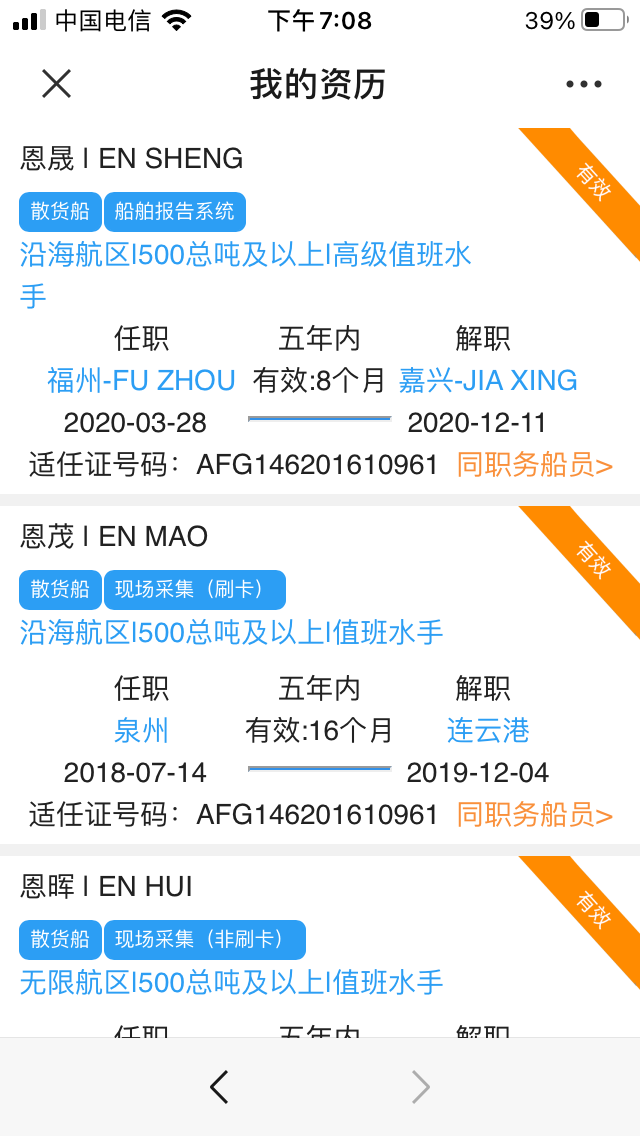Open the 恩茂 EN MAO seniority record
The height and width of the screenshot is (1136, 640).
point(320,674)
